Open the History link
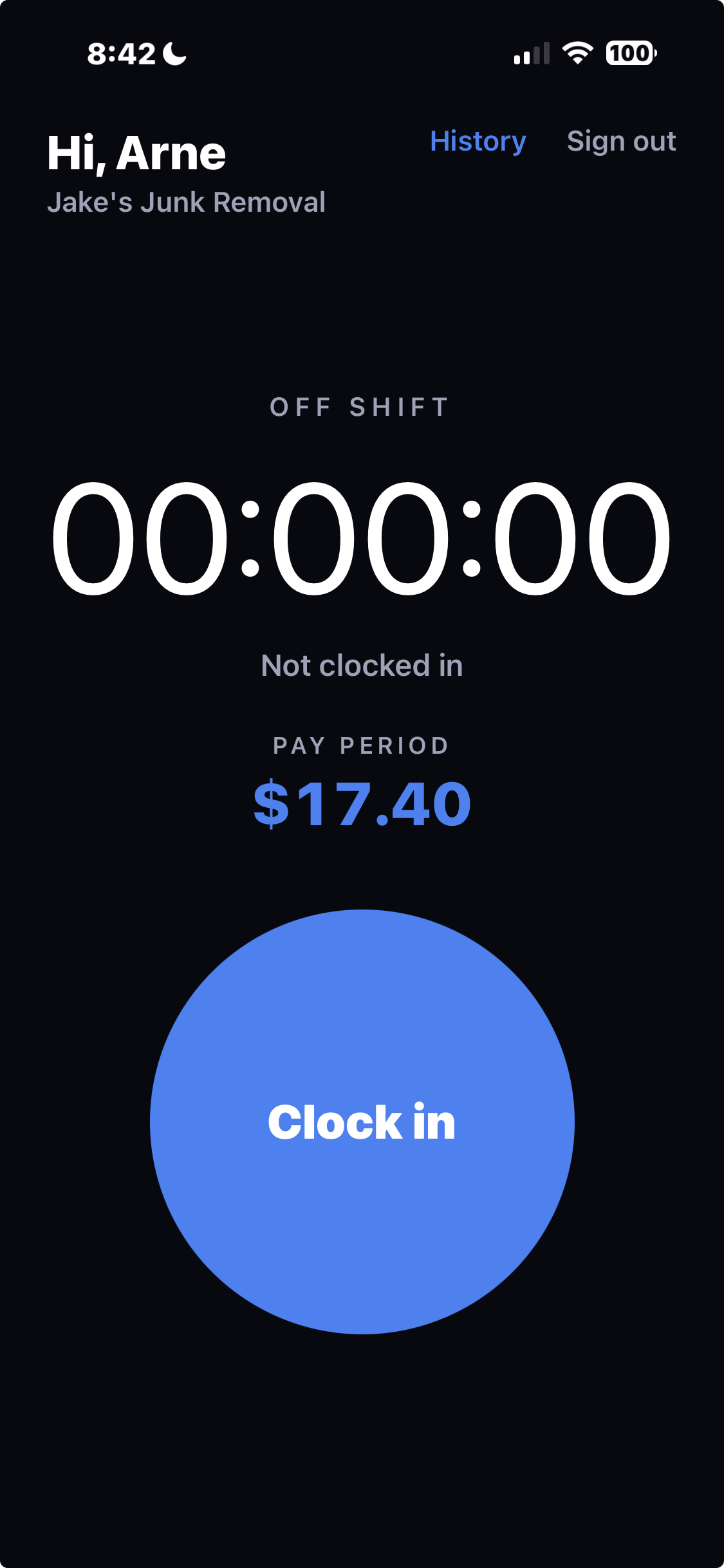The height and width of the screenshot is (1568, 724). pyautogui.click(x=478, y=141)
